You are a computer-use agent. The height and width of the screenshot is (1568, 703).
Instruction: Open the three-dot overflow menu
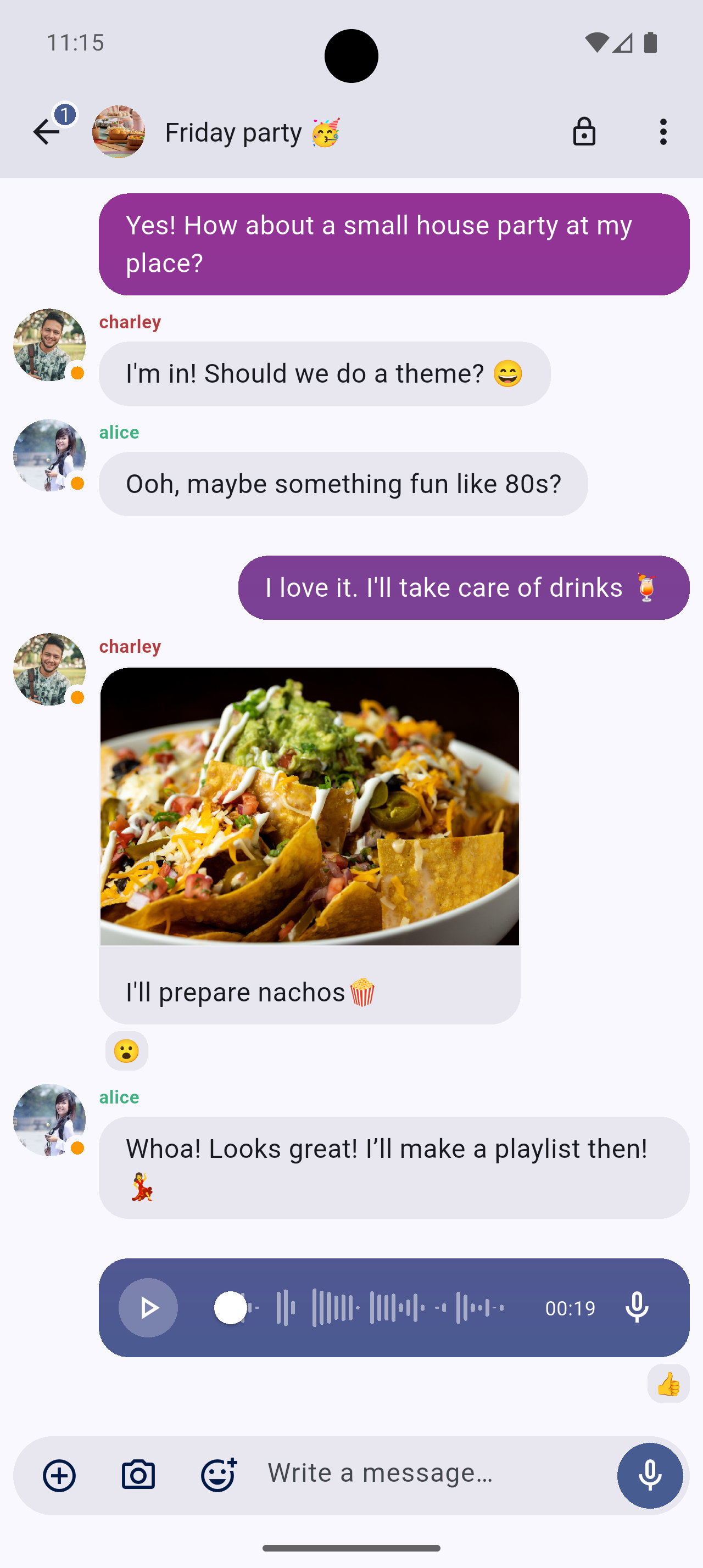tap(663, 131)
